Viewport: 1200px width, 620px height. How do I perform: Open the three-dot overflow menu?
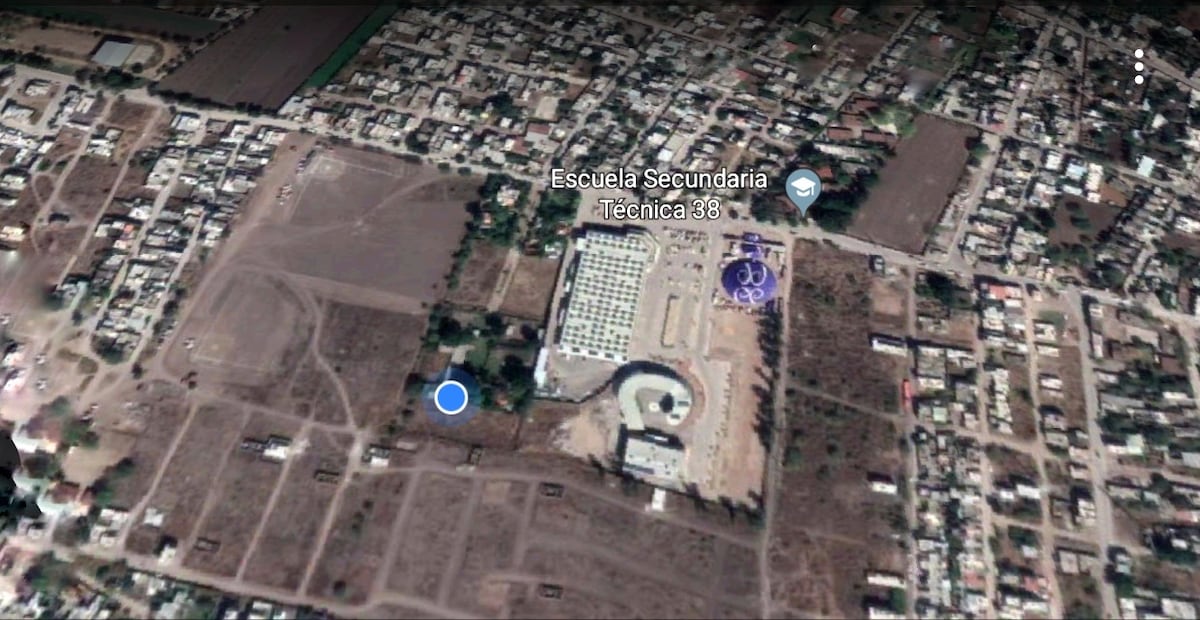[1138, 66]
